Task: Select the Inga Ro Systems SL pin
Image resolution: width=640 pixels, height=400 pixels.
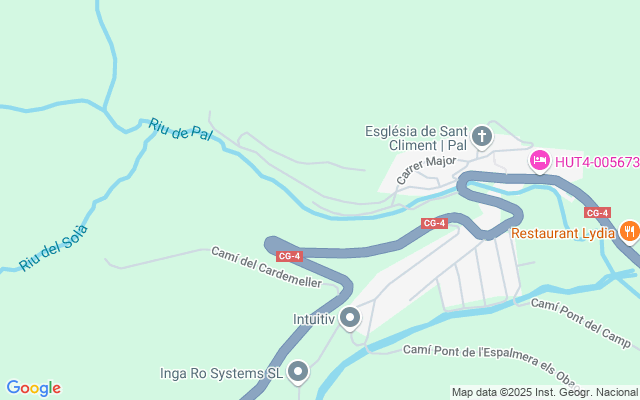Action: click(298, 373)
